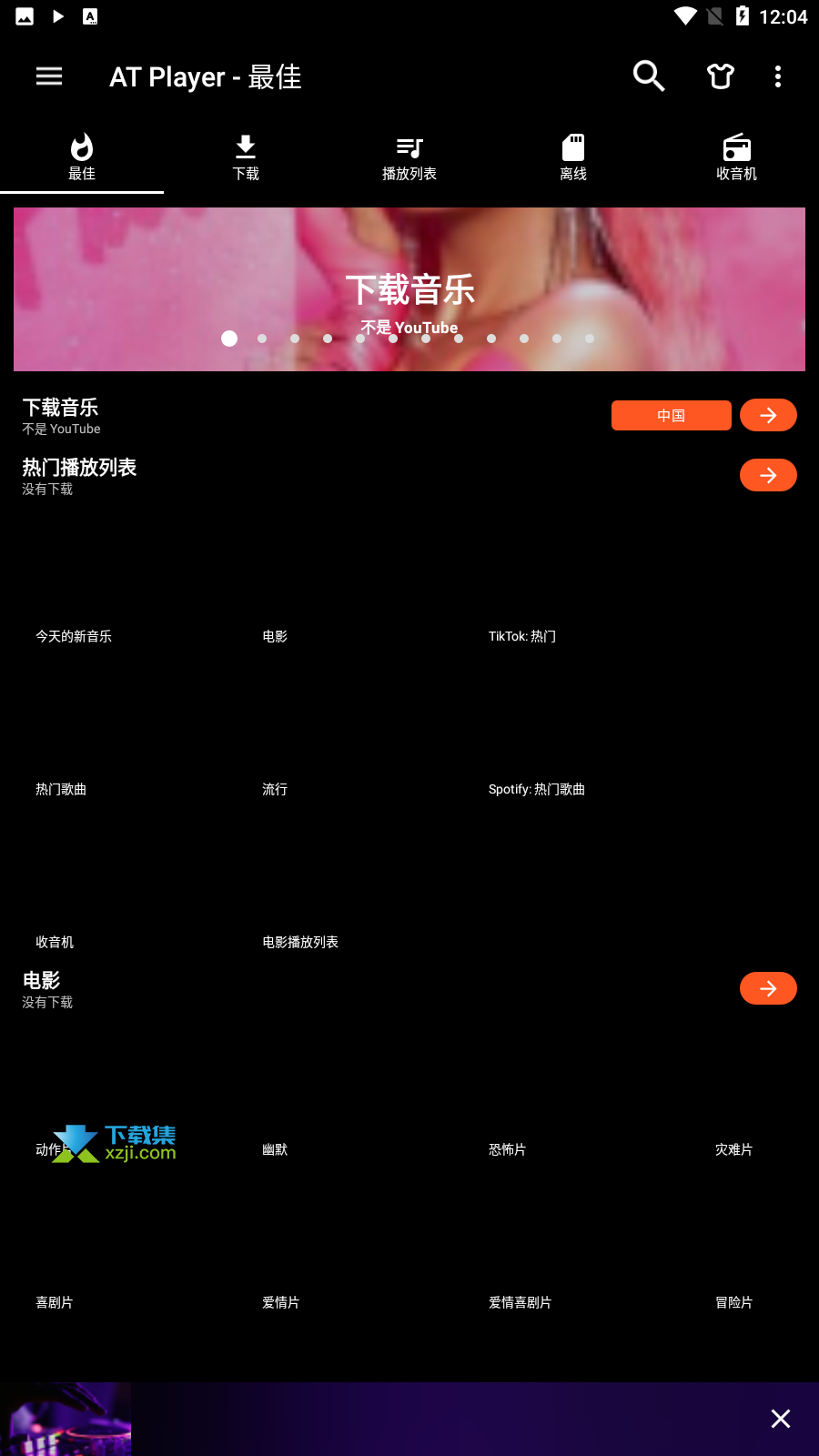Dismiss the bottom banner ad

coord(781,1419)
